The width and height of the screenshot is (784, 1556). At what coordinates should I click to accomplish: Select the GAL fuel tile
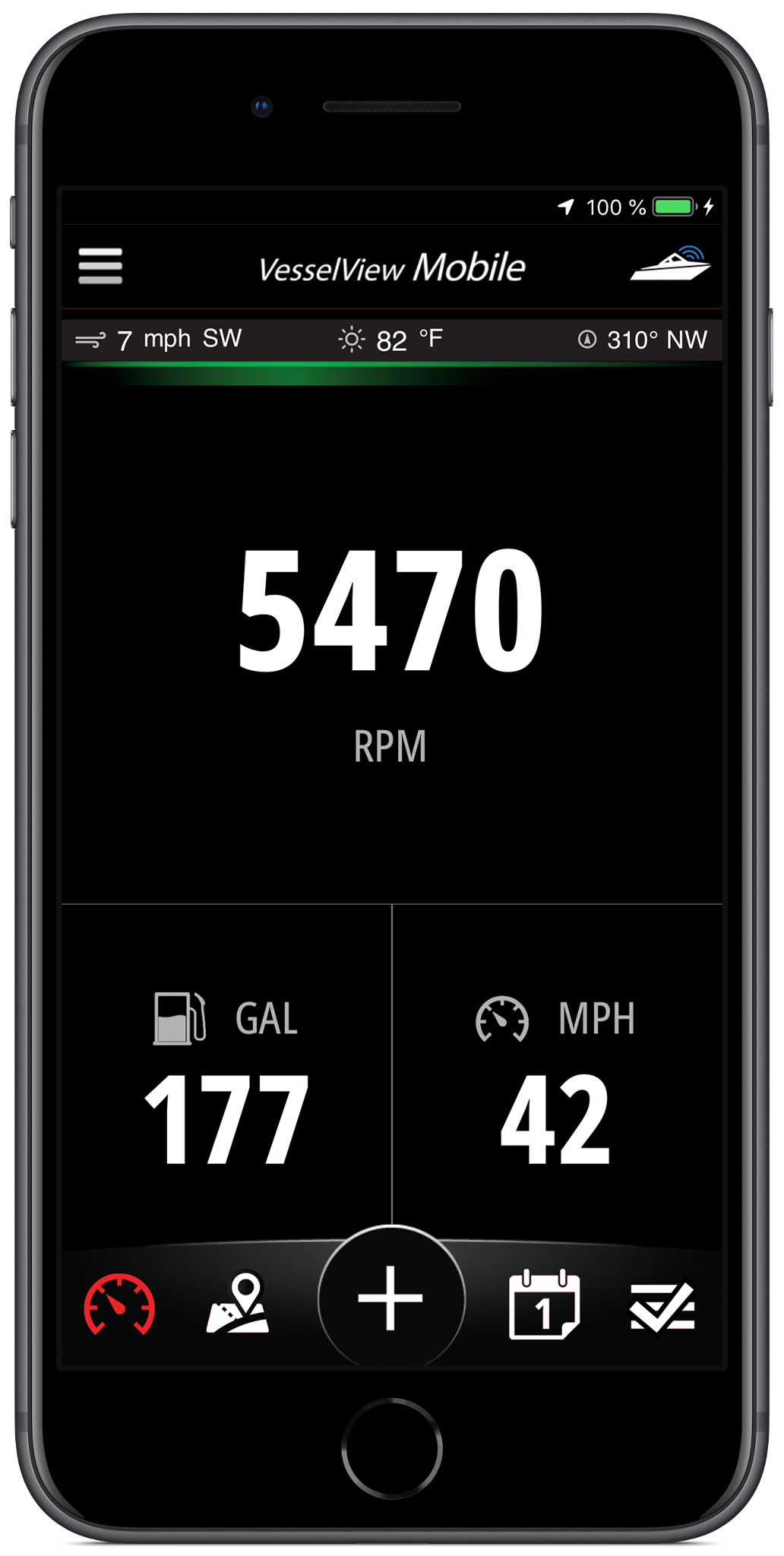point(226,1079)
